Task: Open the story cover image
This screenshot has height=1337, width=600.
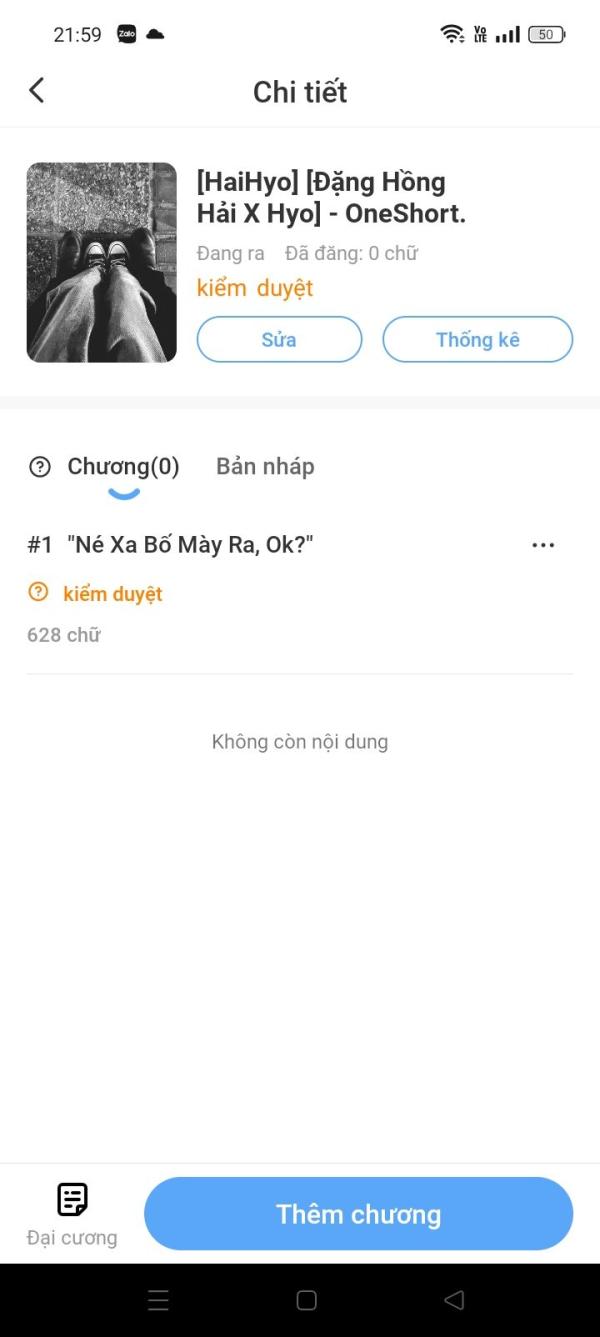Action: 102,262
